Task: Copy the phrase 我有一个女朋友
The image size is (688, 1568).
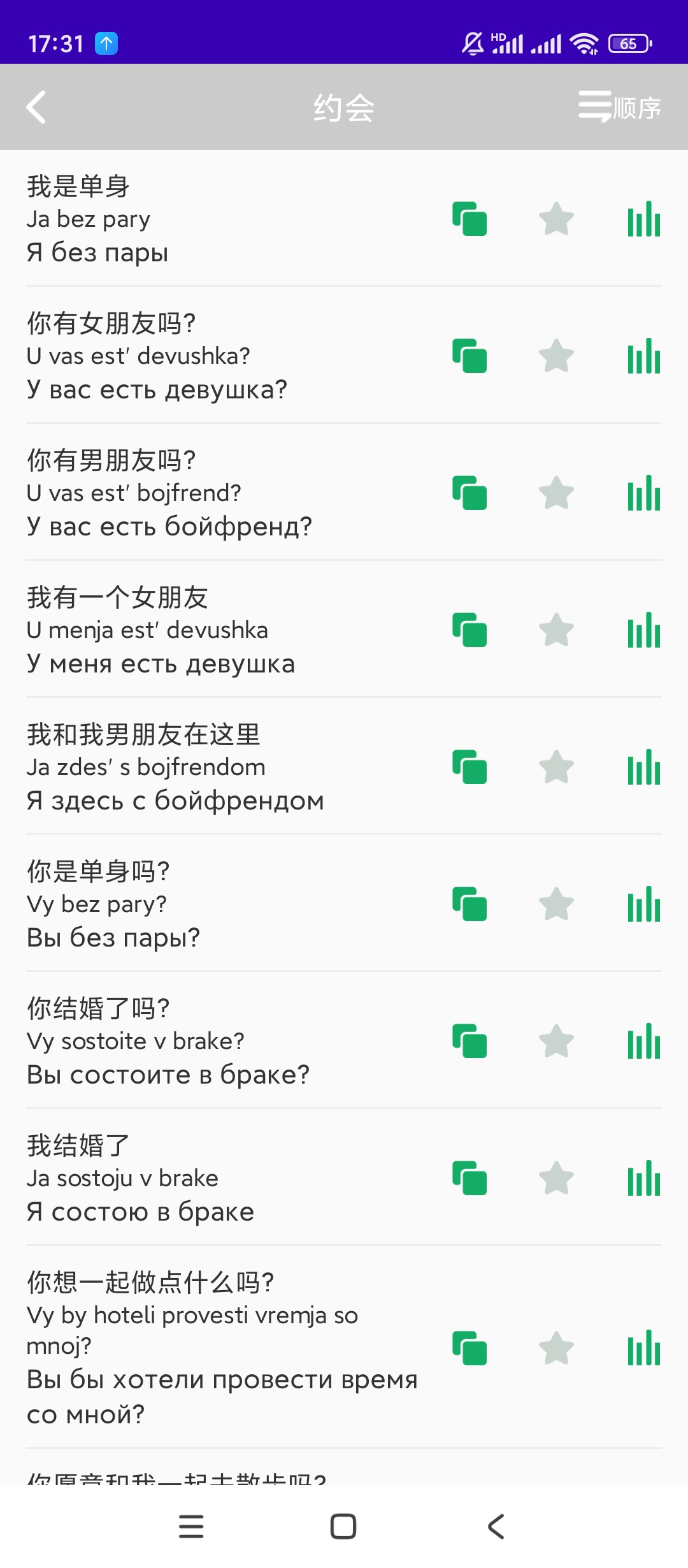Action: (469, 630)
